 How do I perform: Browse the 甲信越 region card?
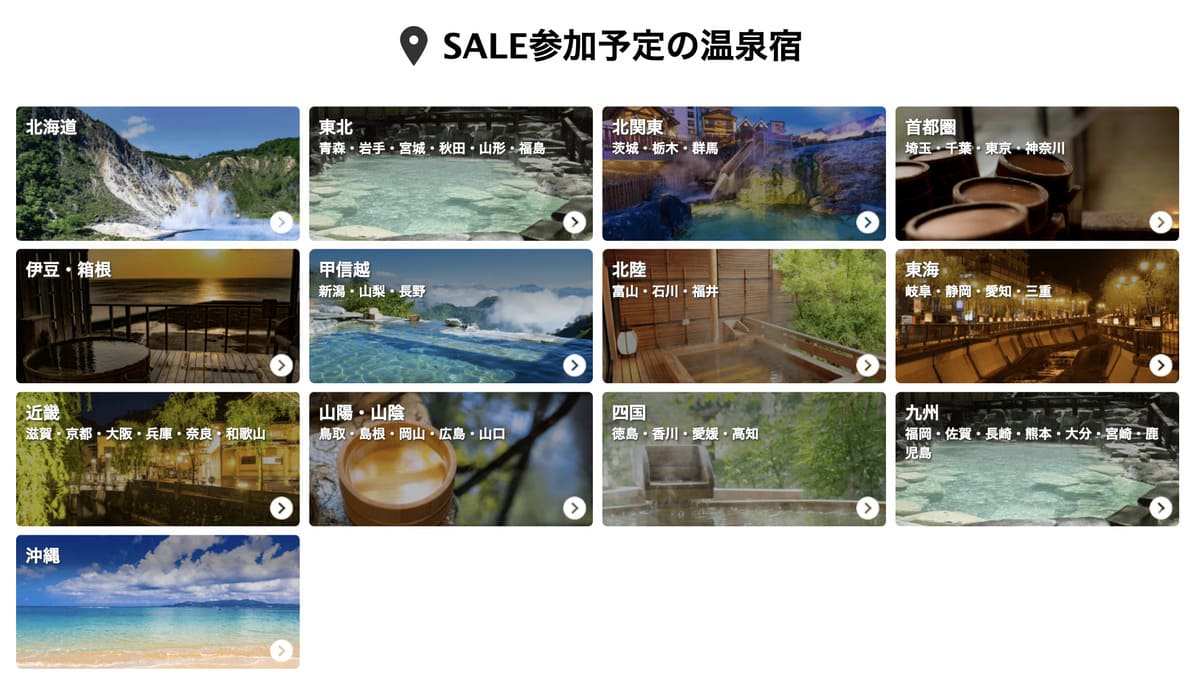tap(450, 316)
